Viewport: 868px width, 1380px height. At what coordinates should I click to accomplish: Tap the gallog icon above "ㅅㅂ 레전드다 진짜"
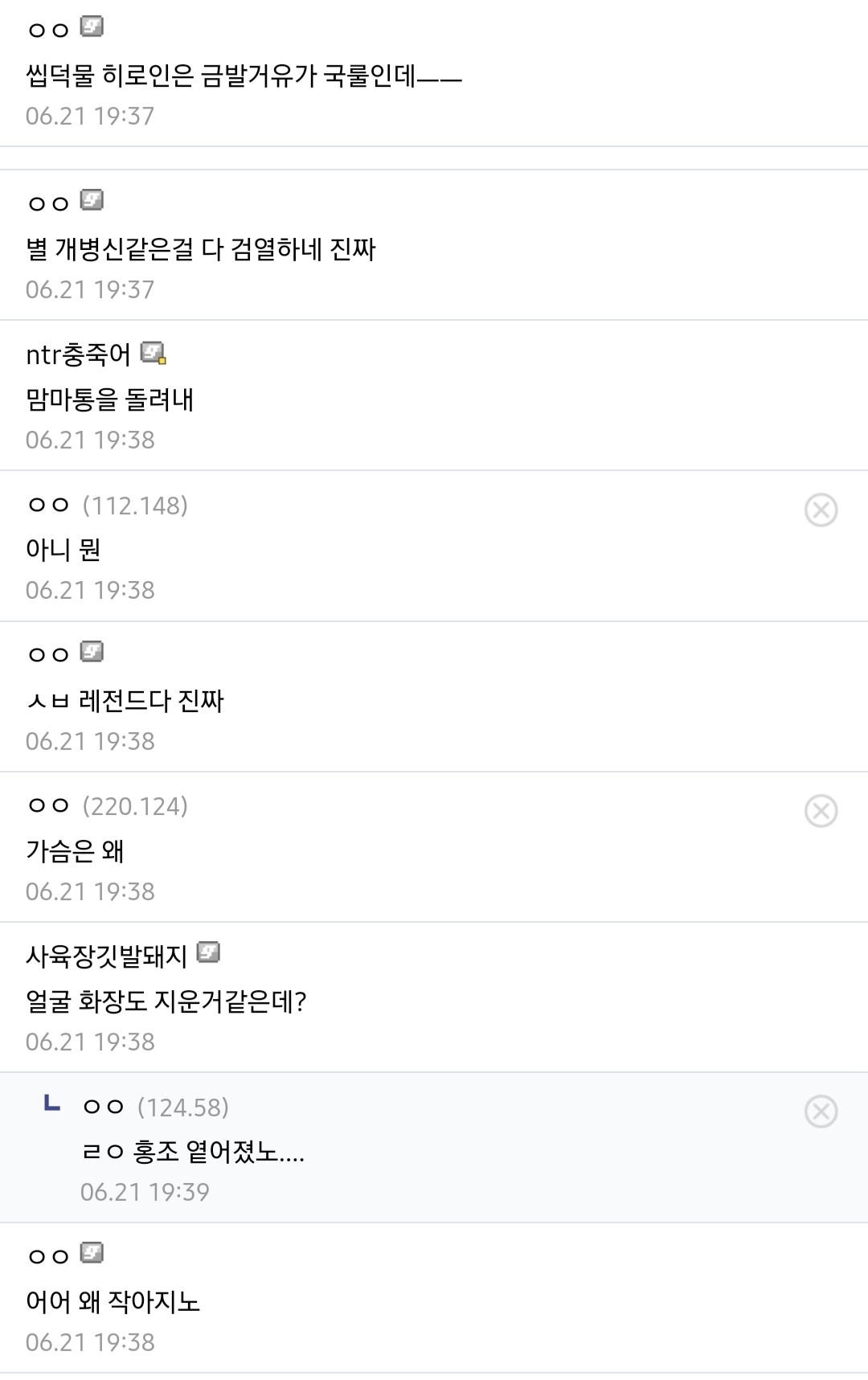tap(92, 652)
